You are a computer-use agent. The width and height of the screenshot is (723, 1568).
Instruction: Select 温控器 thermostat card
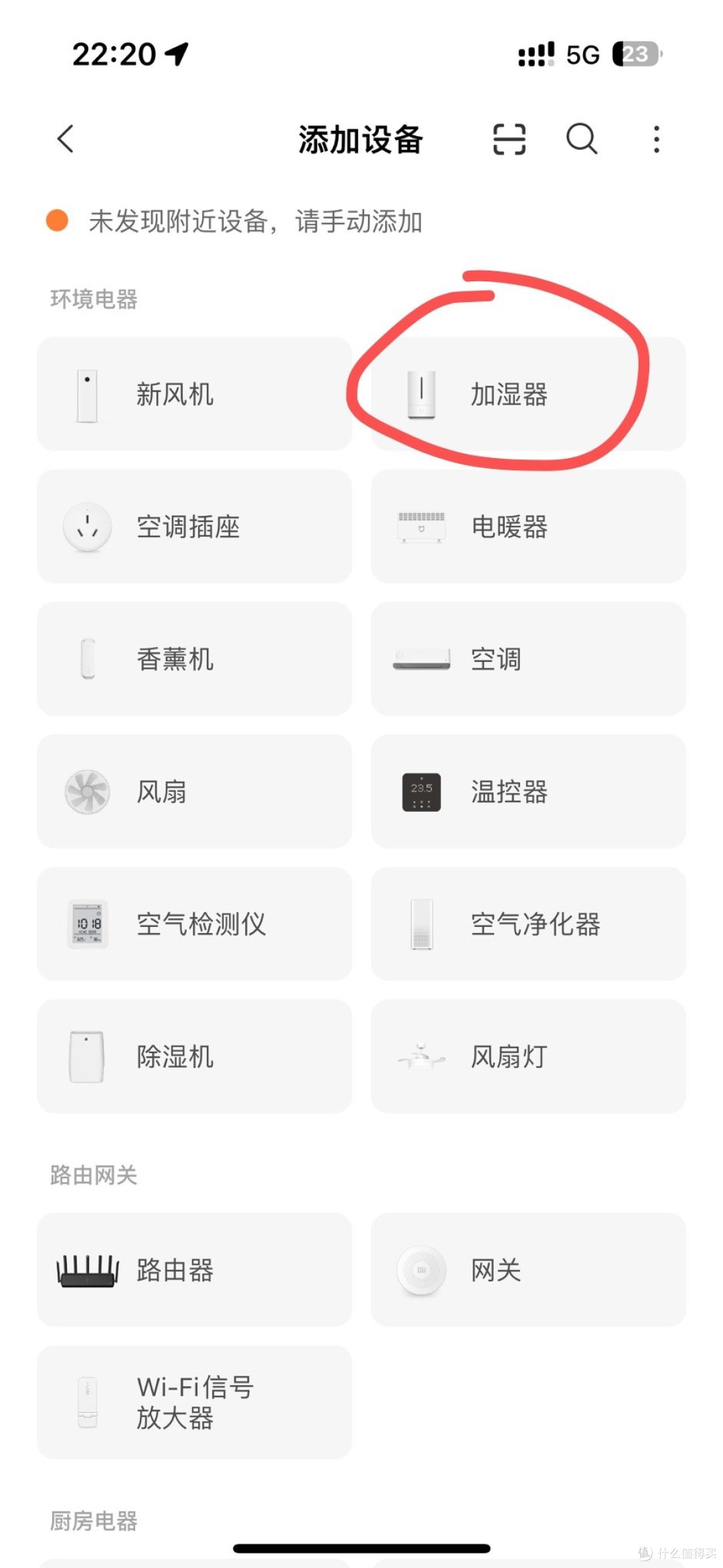point(528,792)
